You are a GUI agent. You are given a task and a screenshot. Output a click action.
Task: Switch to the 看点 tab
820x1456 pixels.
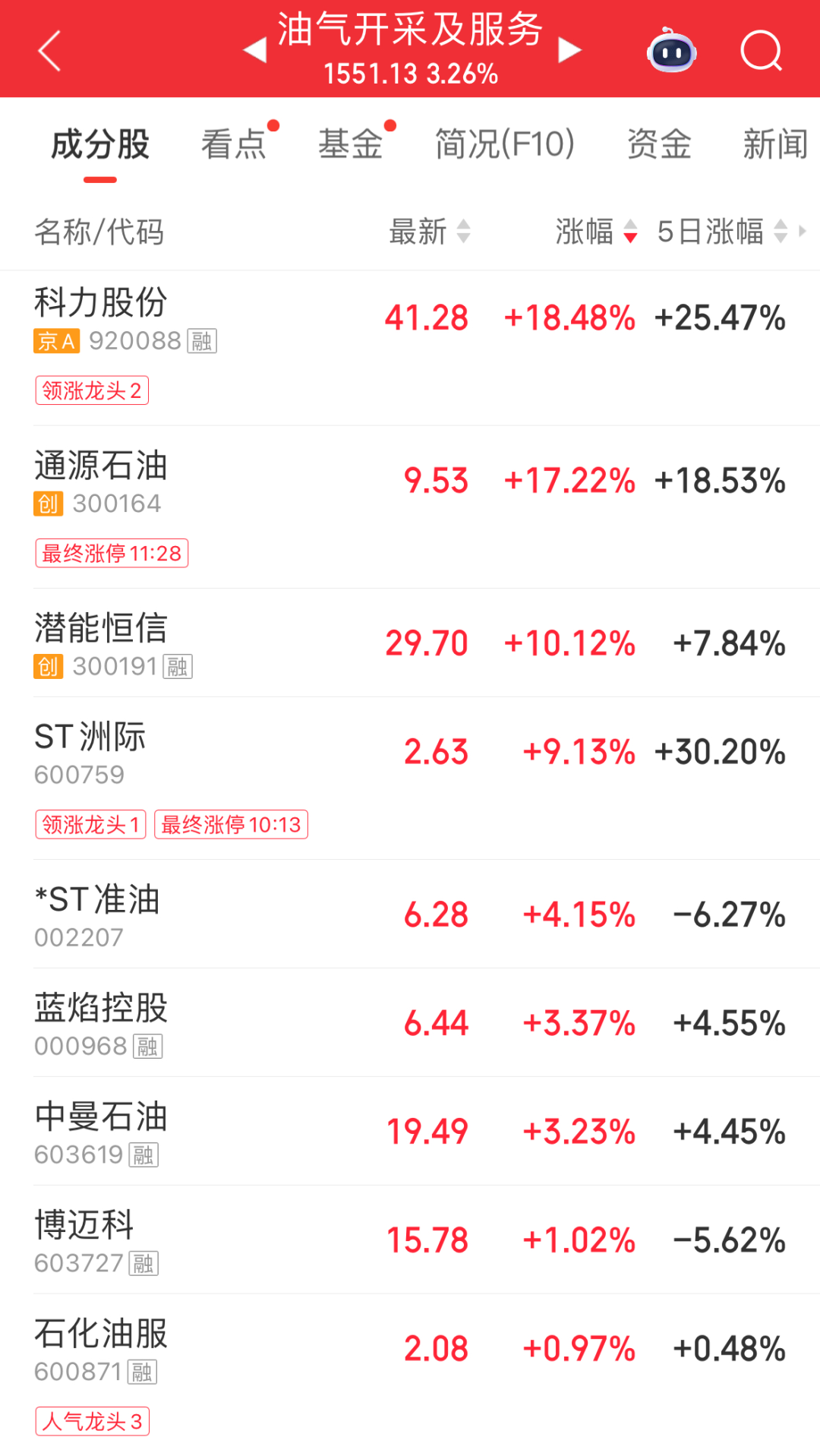tap(234, 144)
